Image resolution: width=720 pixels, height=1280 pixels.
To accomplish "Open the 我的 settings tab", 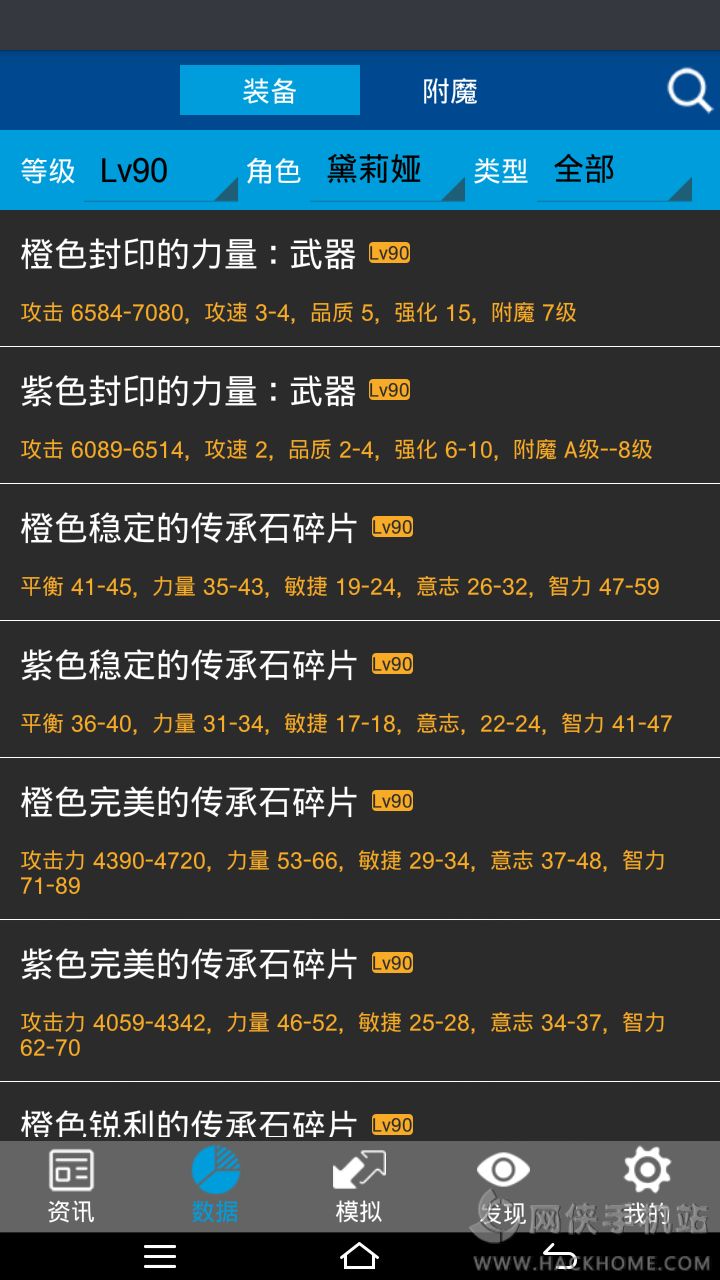I will pyautogui.click(x=646, y=1186).
